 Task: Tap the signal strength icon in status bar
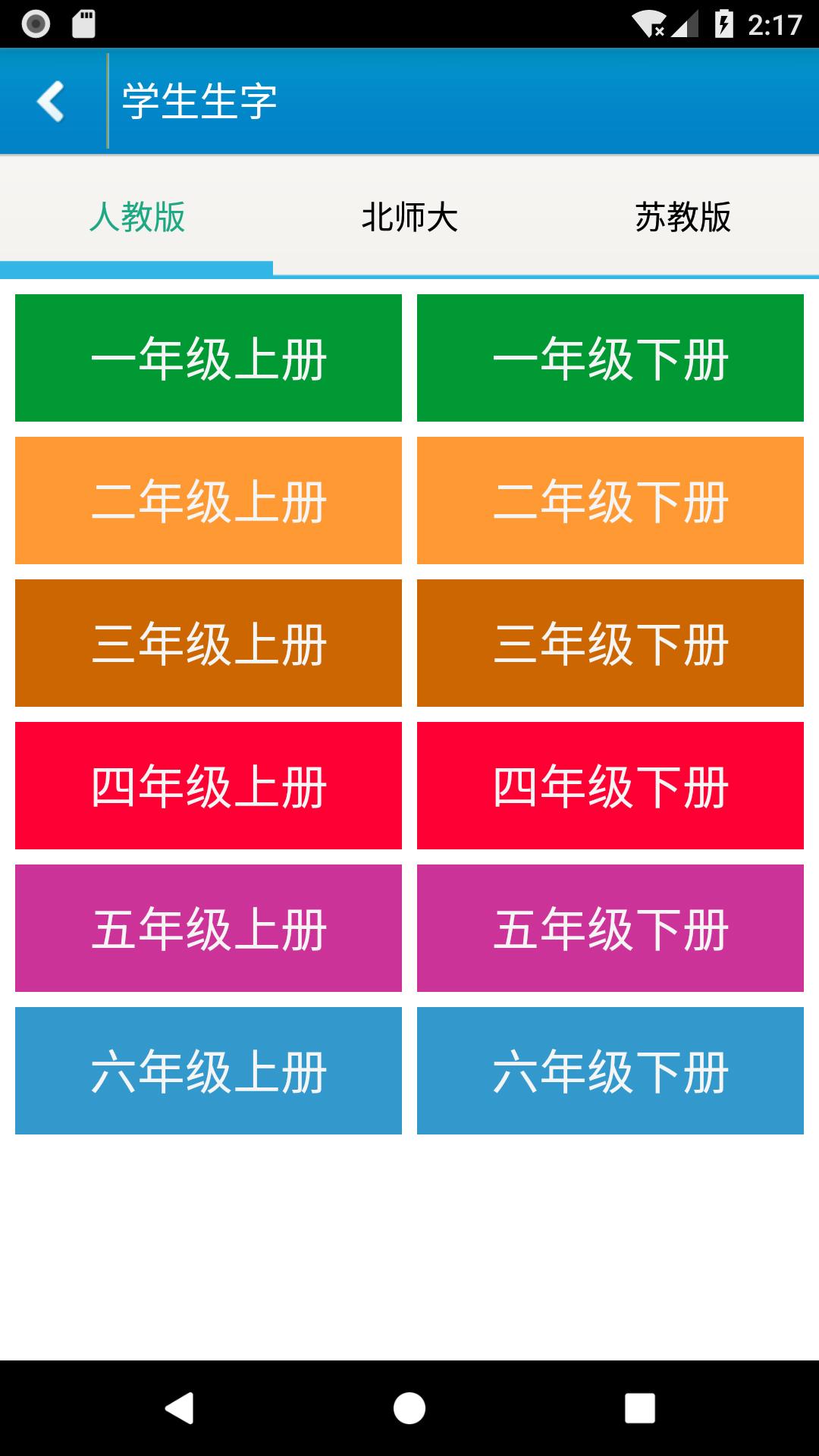(x=685, y=24)
